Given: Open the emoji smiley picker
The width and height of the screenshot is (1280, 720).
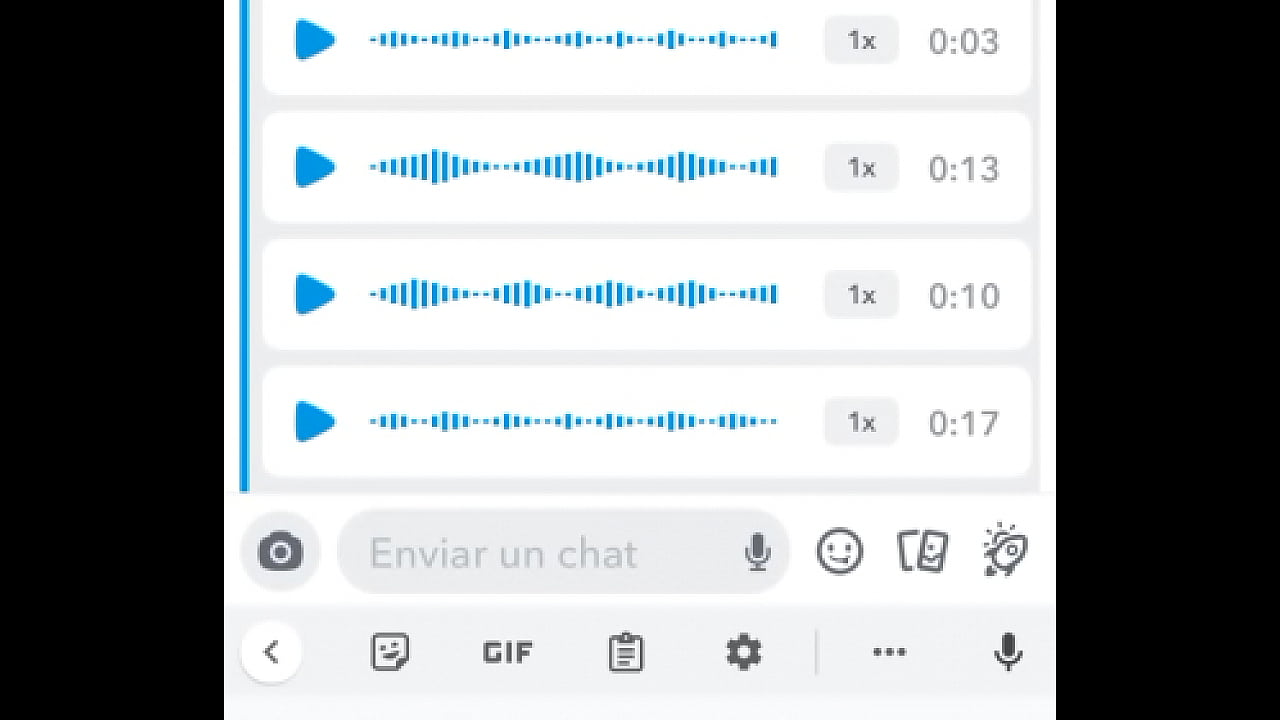Looking at the screenshot, I should click(x=839, y=551).
